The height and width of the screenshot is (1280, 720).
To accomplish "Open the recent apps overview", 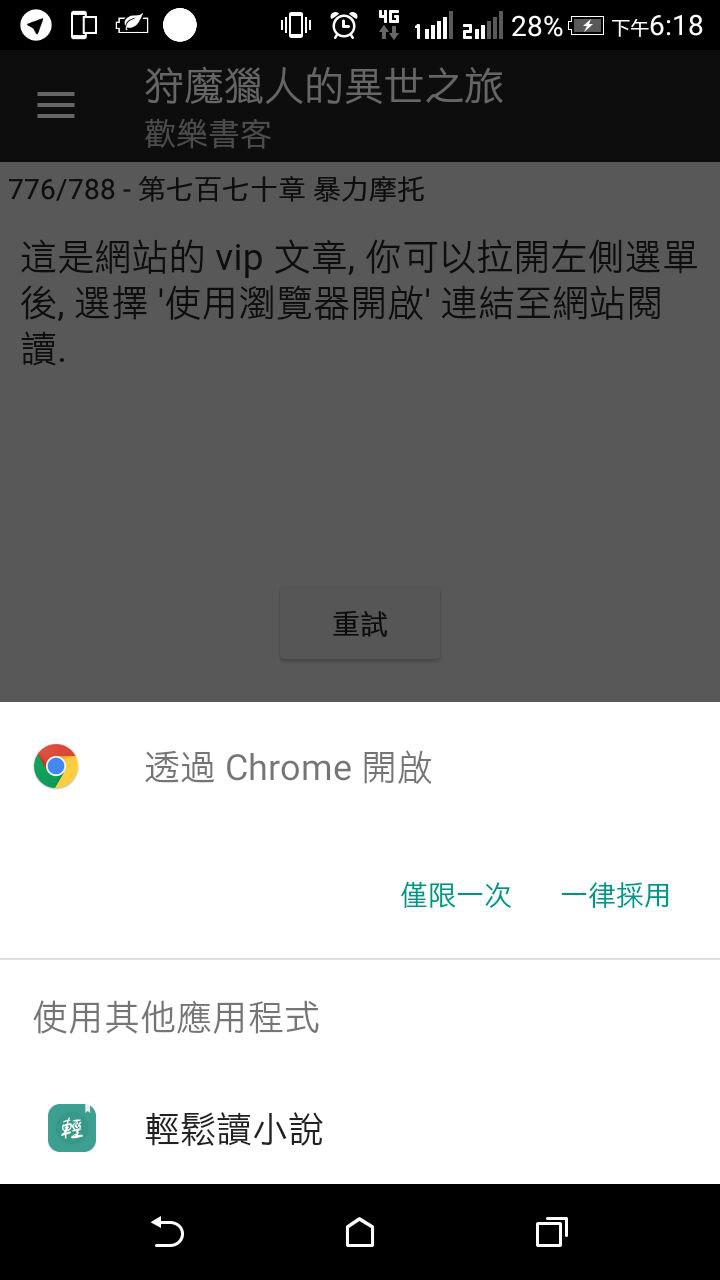I will 551,1232.
